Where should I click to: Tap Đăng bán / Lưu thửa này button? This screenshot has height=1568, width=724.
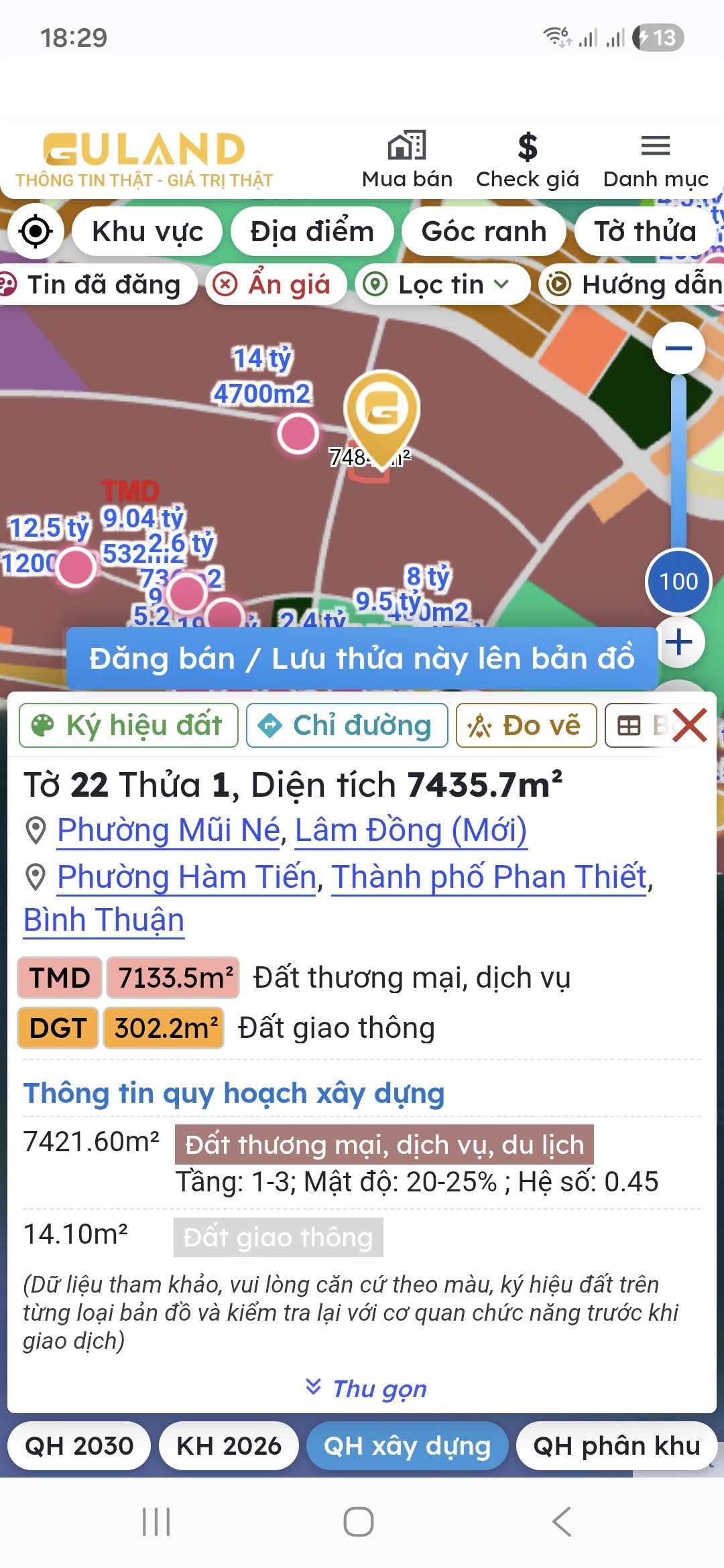pyautogui.click(x=362, y=659)
